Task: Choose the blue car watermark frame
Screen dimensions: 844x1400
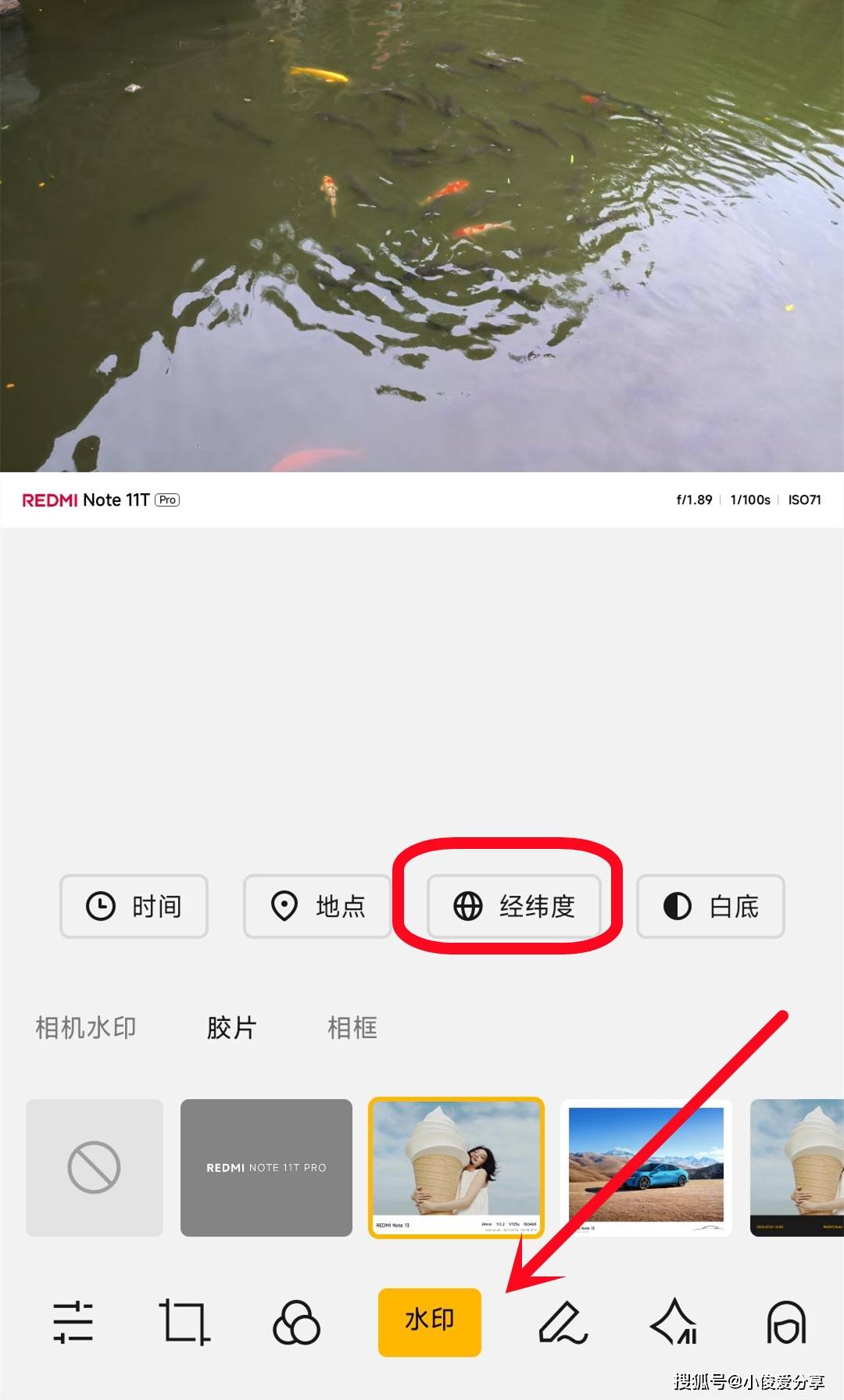Action: point(648,1168)
